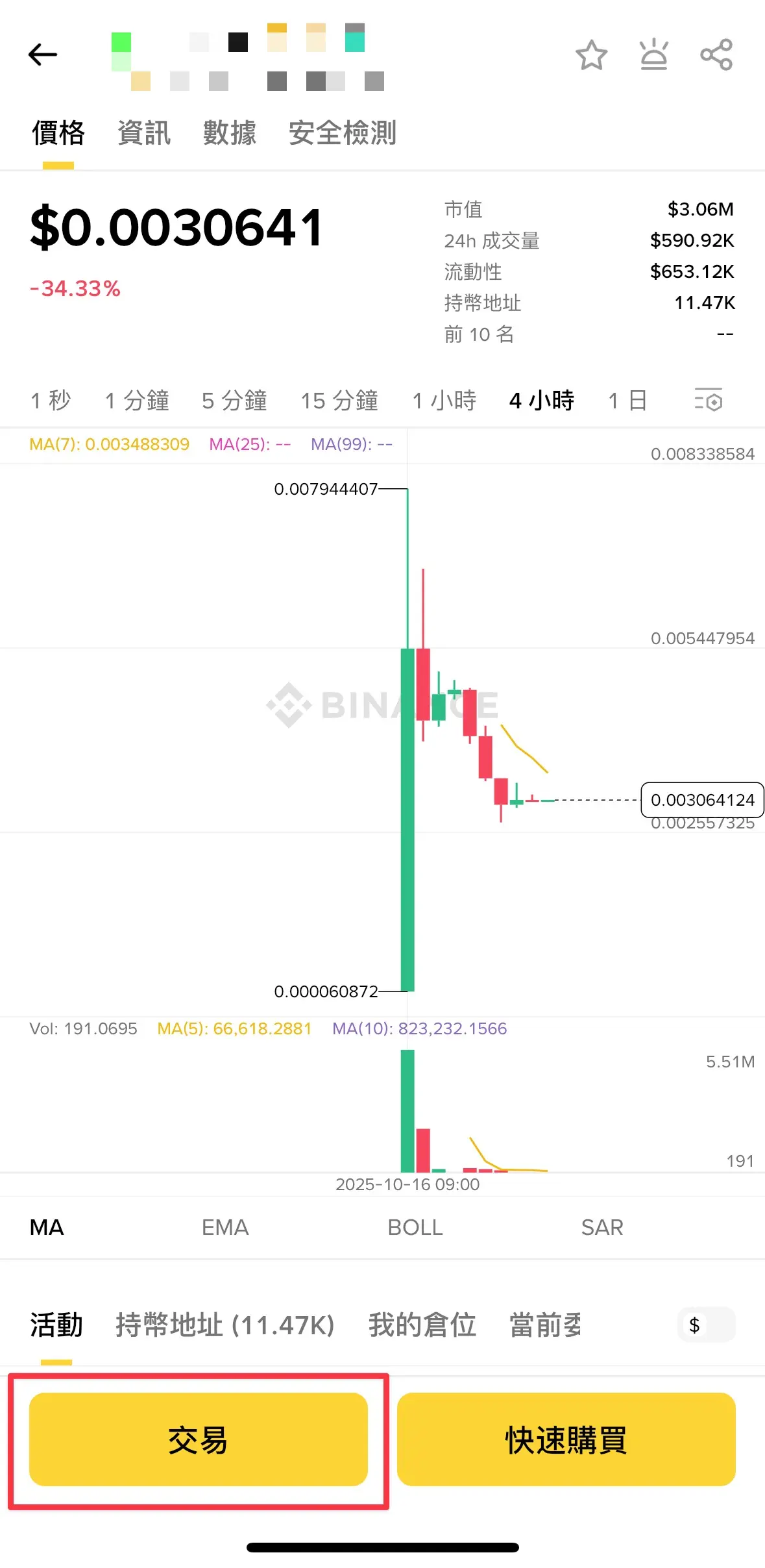Go back with the arrow icon
This screenshot has height=1568, width=765.
(x=43, y=55)
